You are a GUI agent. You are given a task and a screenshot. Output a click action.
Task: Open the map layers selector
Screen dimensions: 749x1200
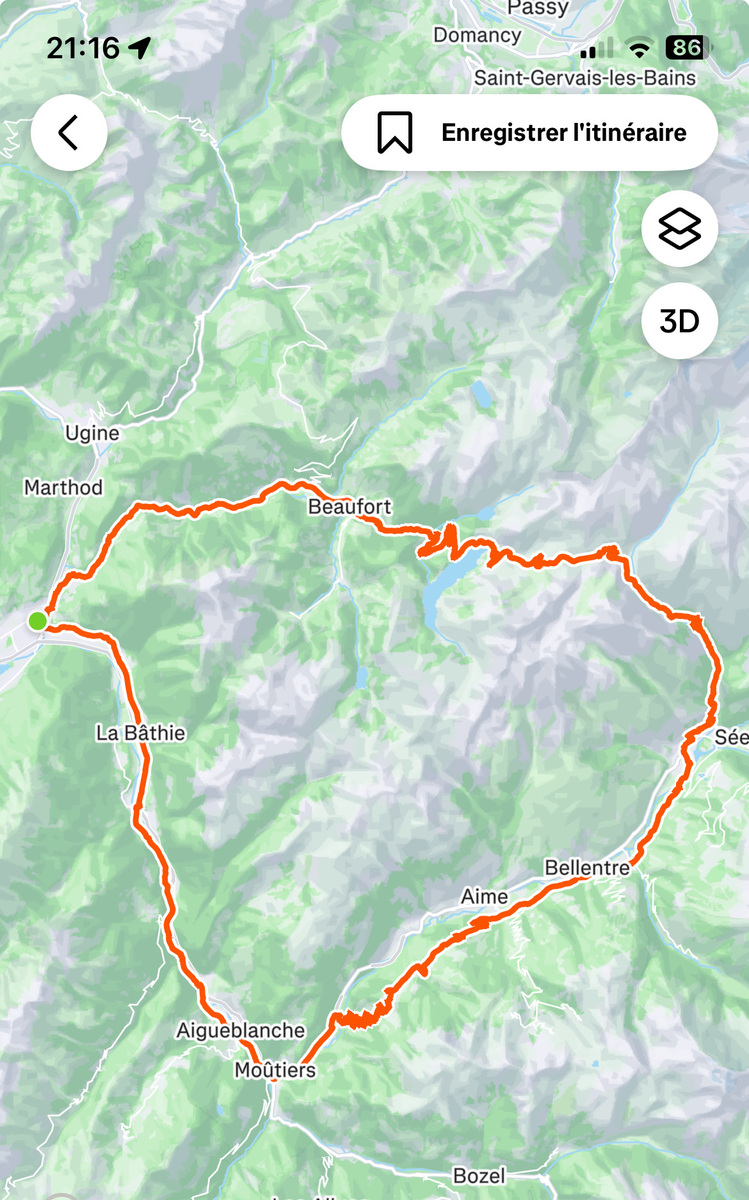click(x=679, y=228)
